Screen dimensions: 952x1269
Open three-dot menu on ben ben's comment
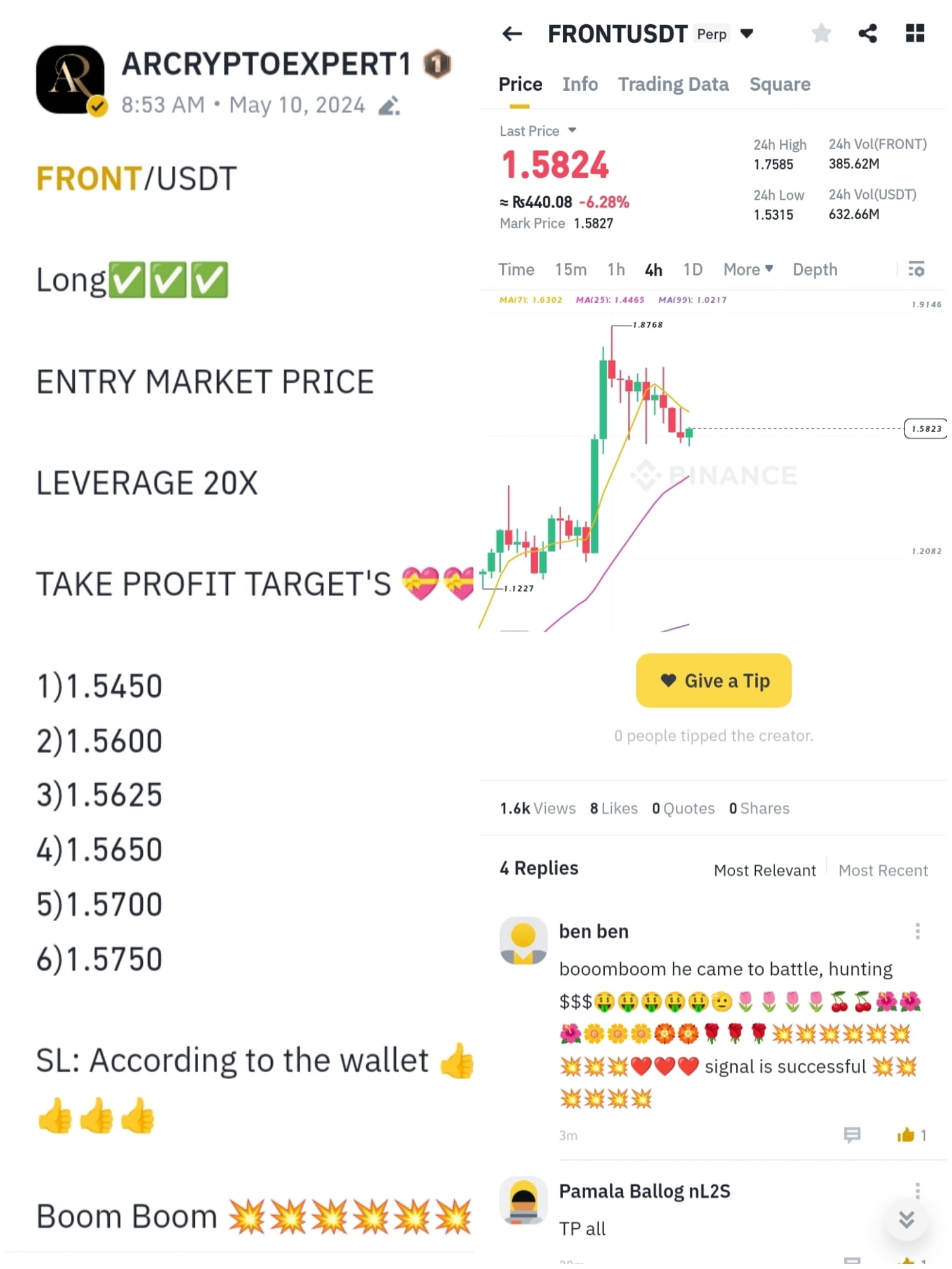coord(916,931)
